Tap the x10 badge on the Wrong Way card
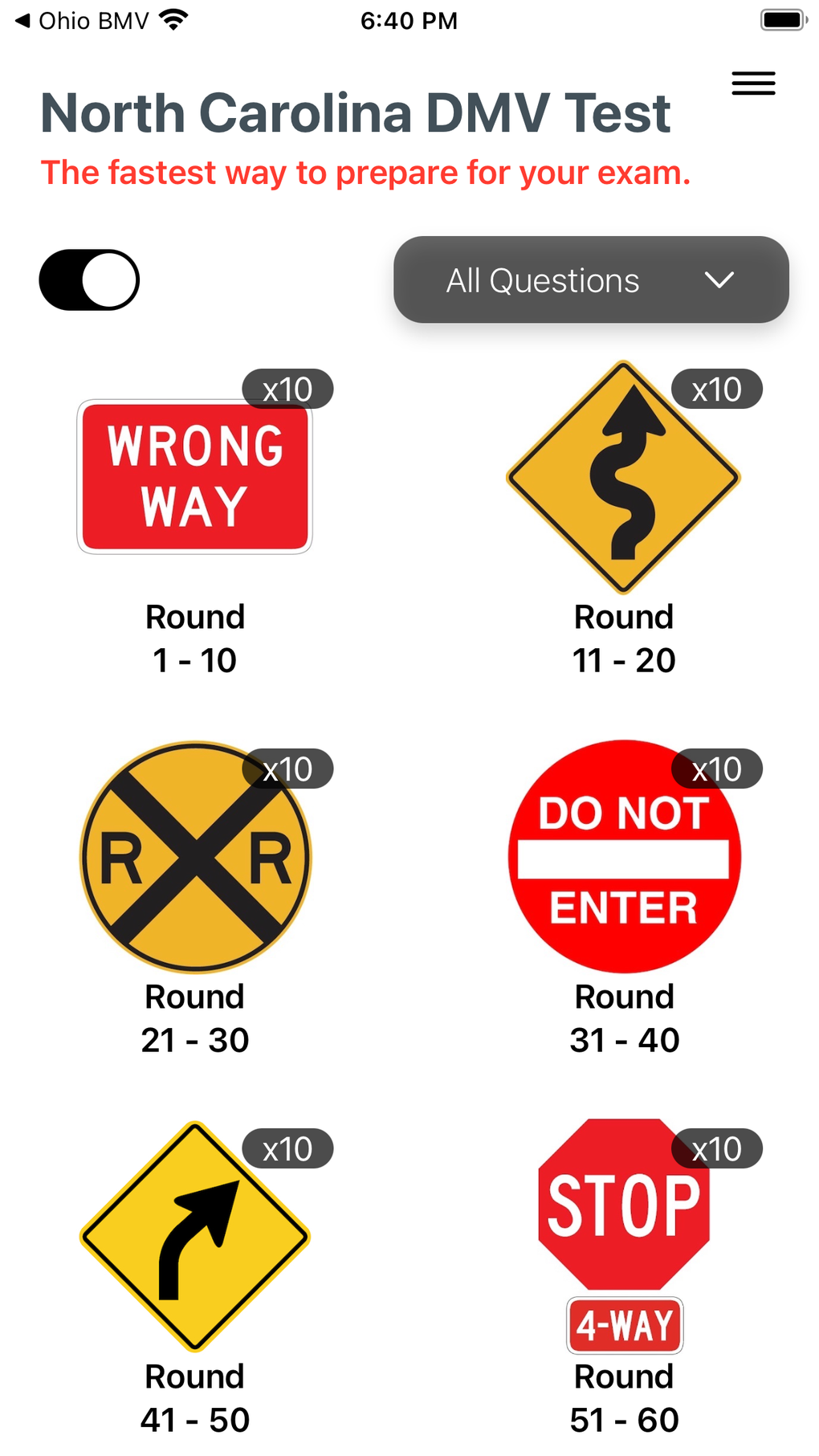Image resolution: width=819 pixels, height=1456 pixels. [x=286, y=388]
